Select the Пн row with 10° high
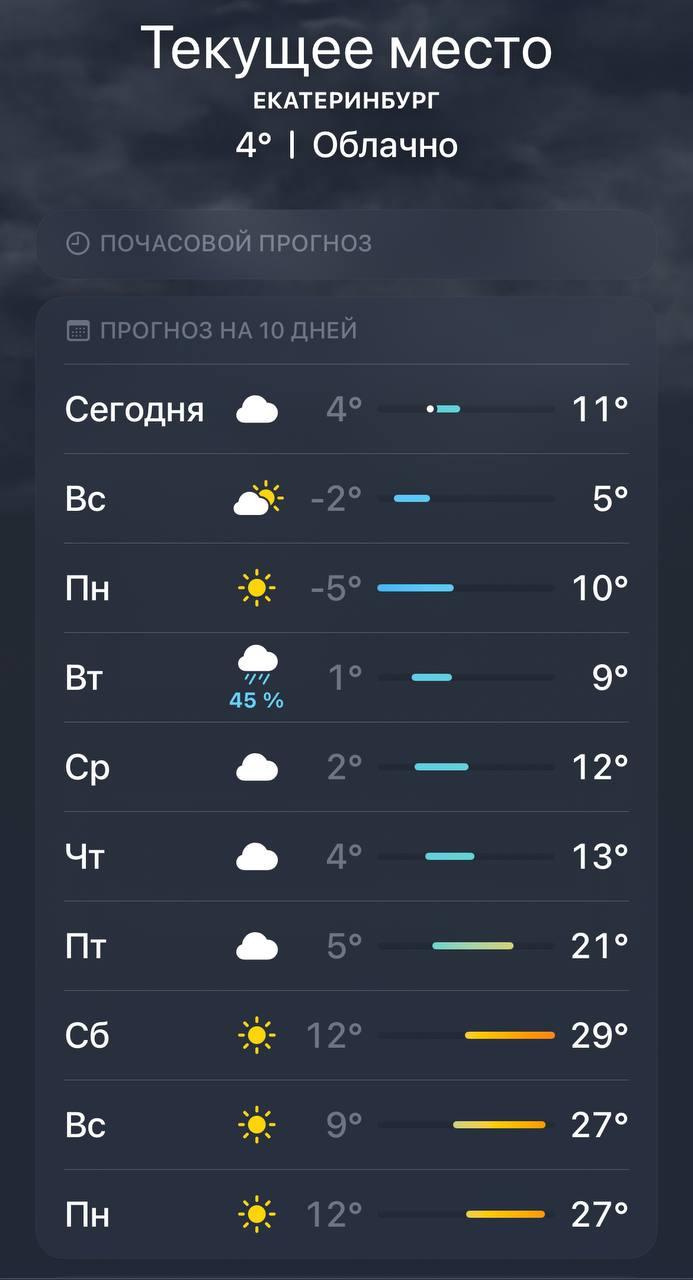Viewport: 693px width, 1280px height. click(346, 588)
